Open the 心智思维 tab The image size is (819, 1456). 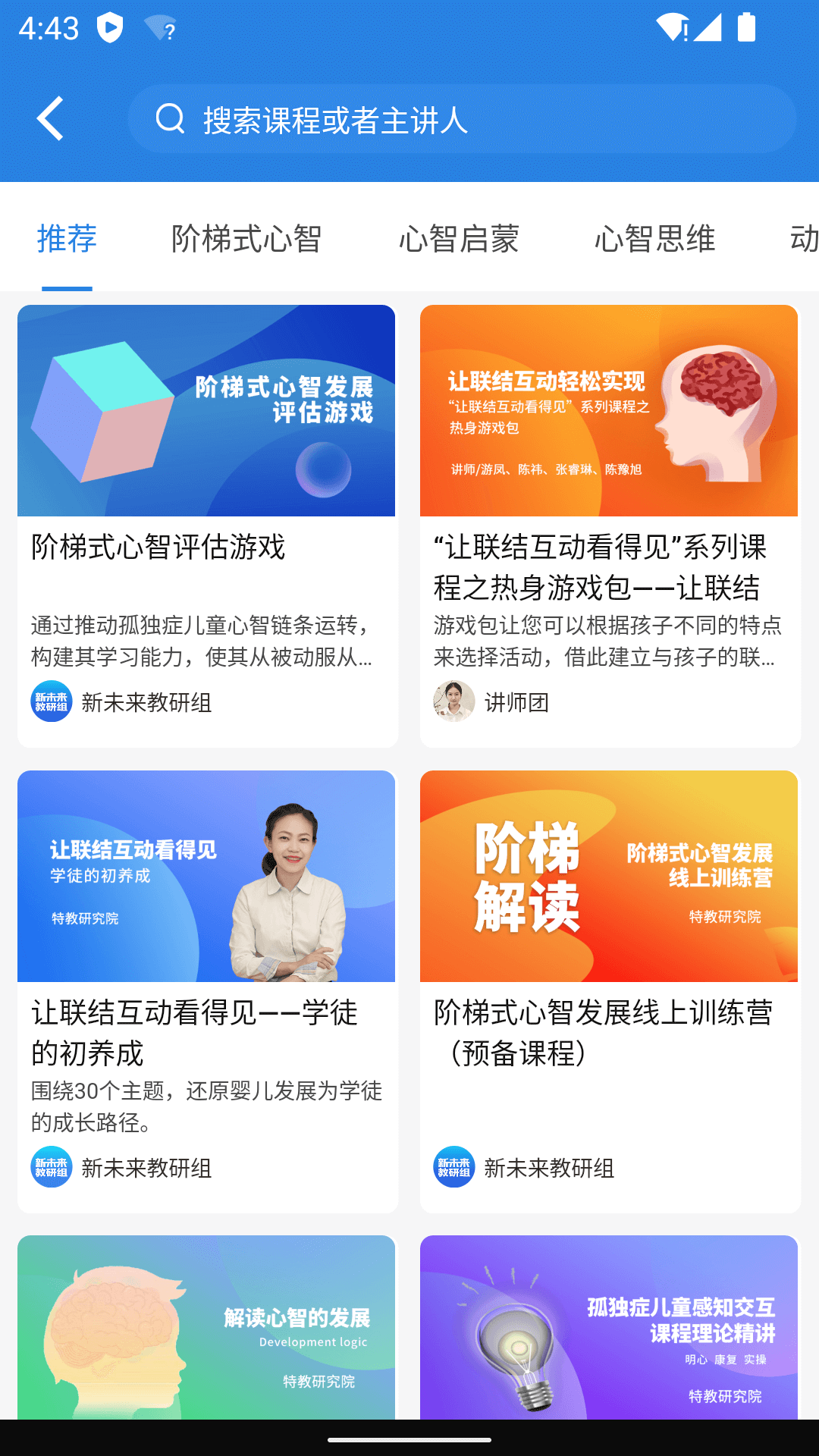[655, 239]
